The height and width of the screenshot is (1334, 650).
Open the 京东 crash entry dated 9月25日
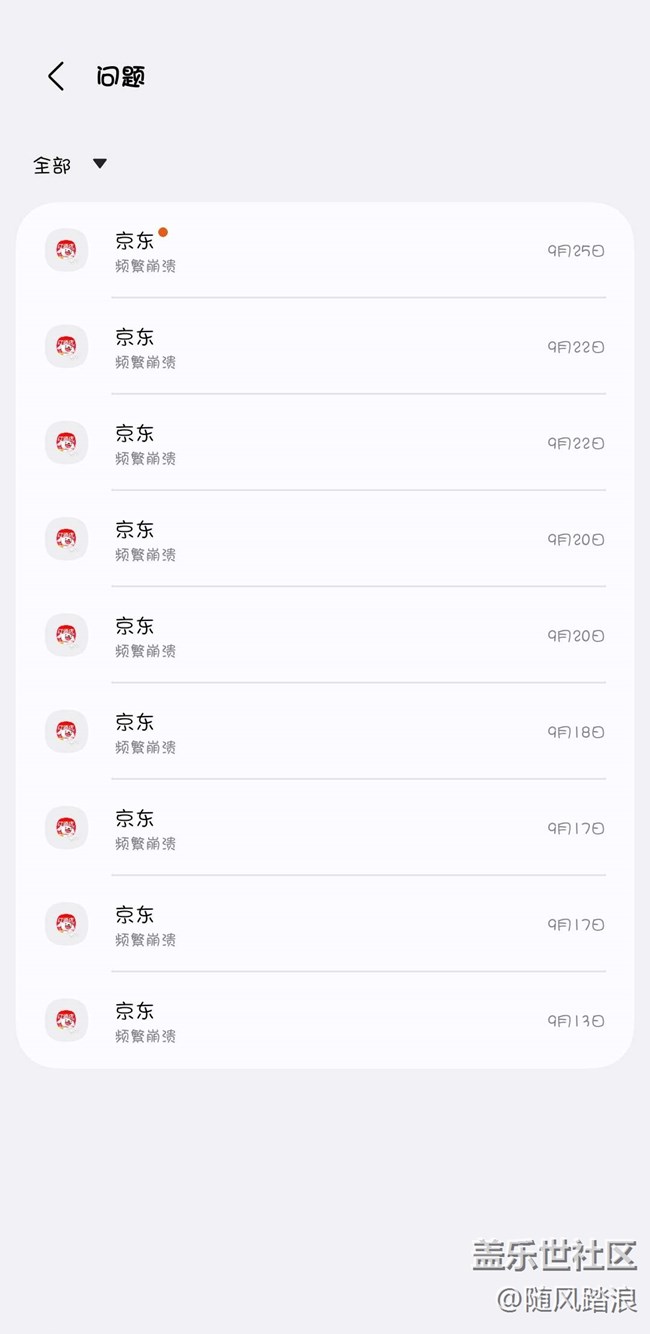325,250
